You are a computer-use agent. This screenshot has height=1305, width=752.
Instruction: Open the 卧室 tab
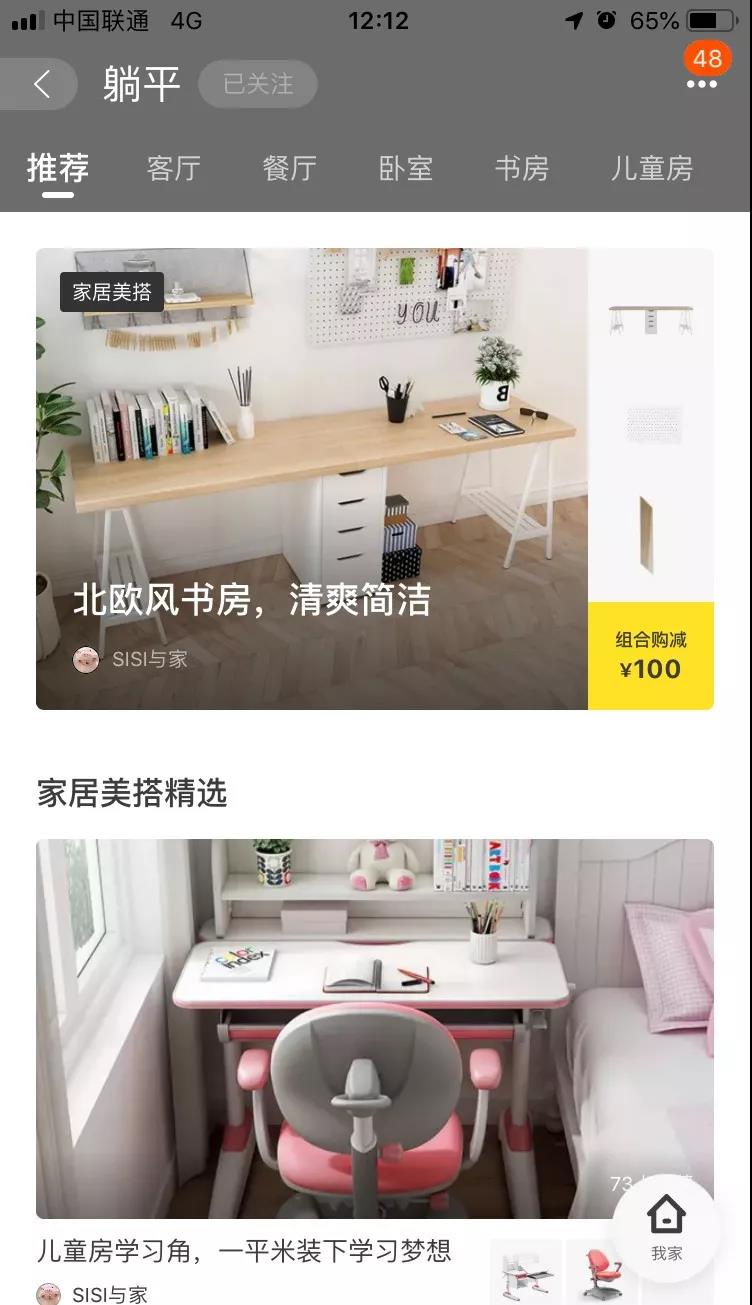pos(406,168)
